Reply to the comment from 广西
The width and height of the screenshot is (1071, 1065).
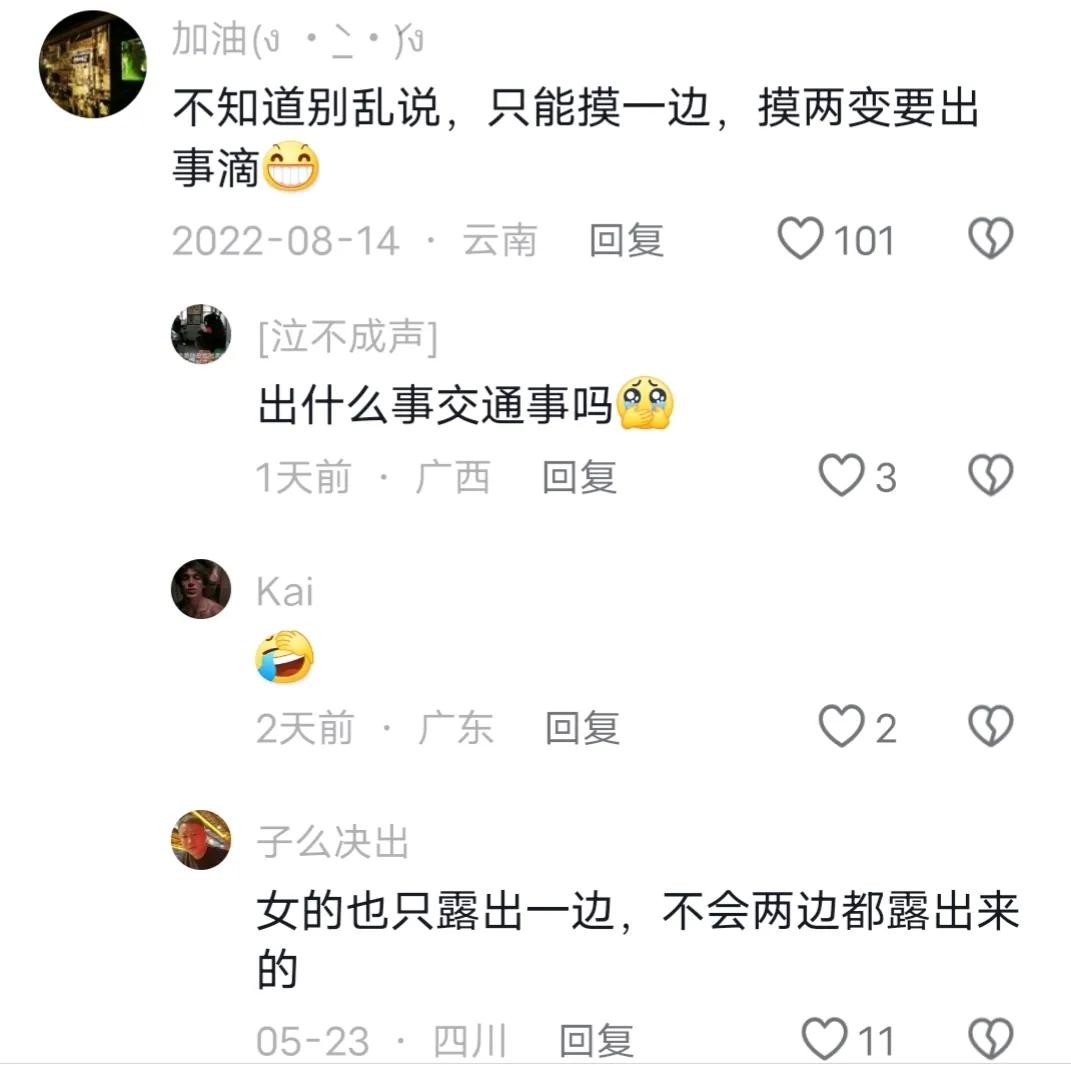[579, 477]
